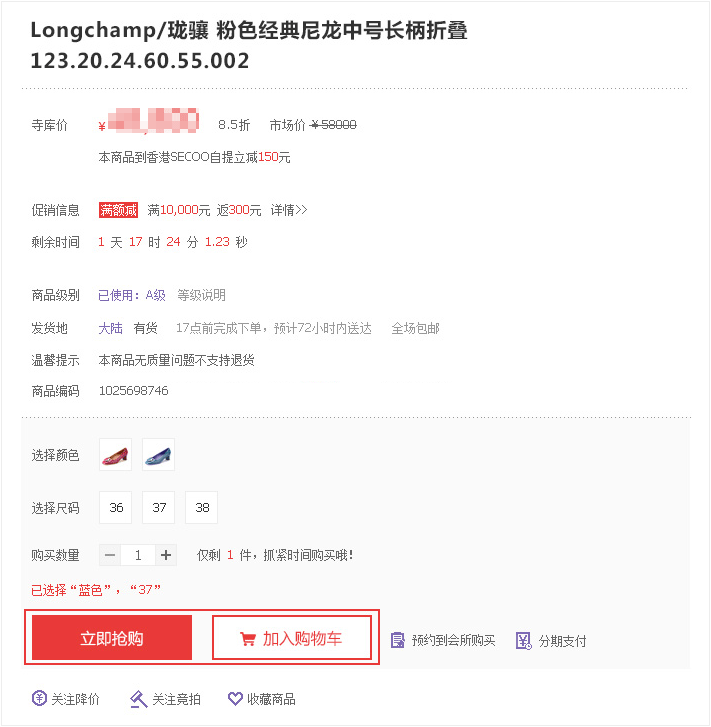Open 等级说明 grade explanation
711x727 pixels.
tap(201, 295)
